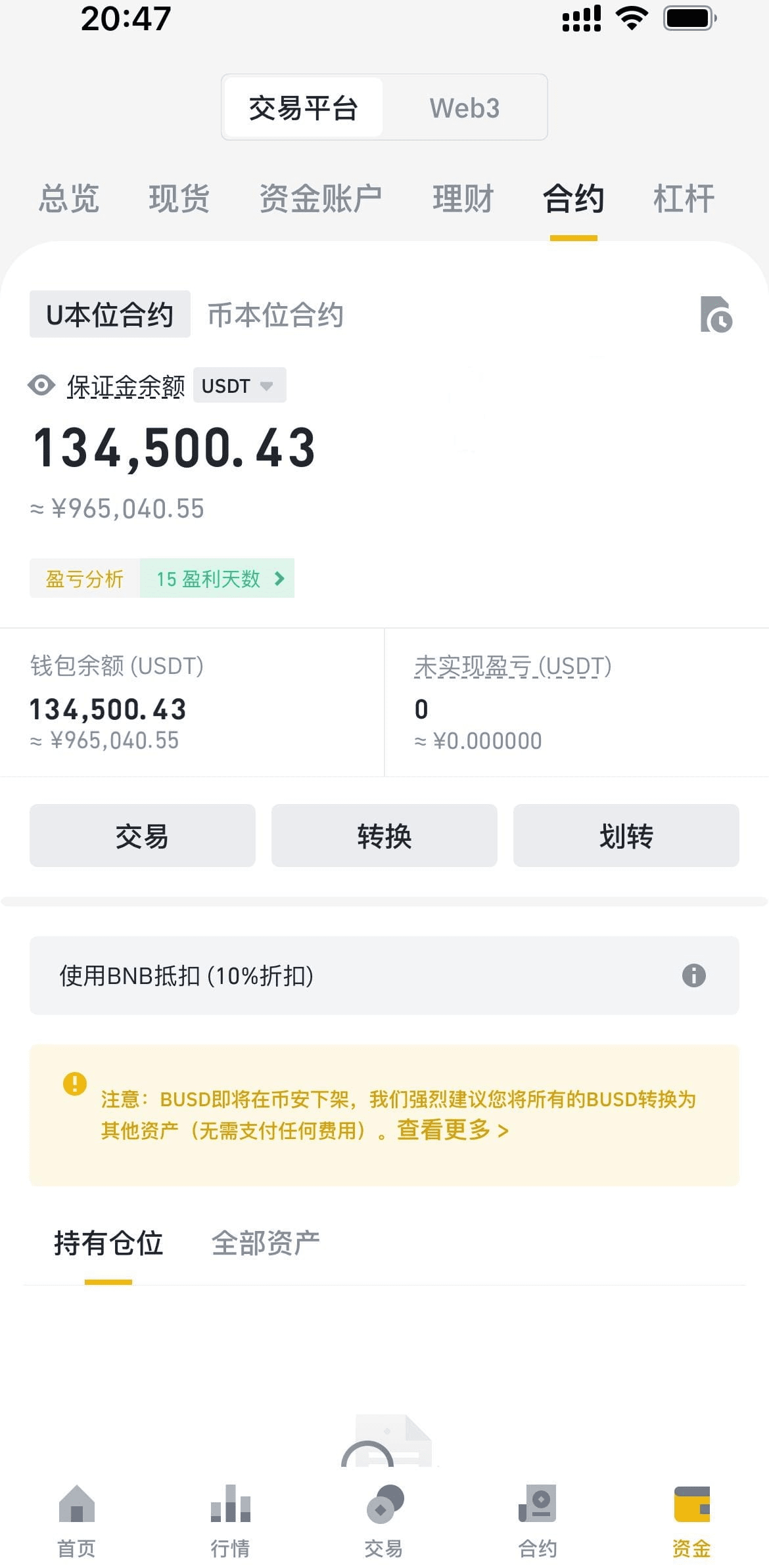
Task: Open the transaction history icon
Action: pos(716,315)
